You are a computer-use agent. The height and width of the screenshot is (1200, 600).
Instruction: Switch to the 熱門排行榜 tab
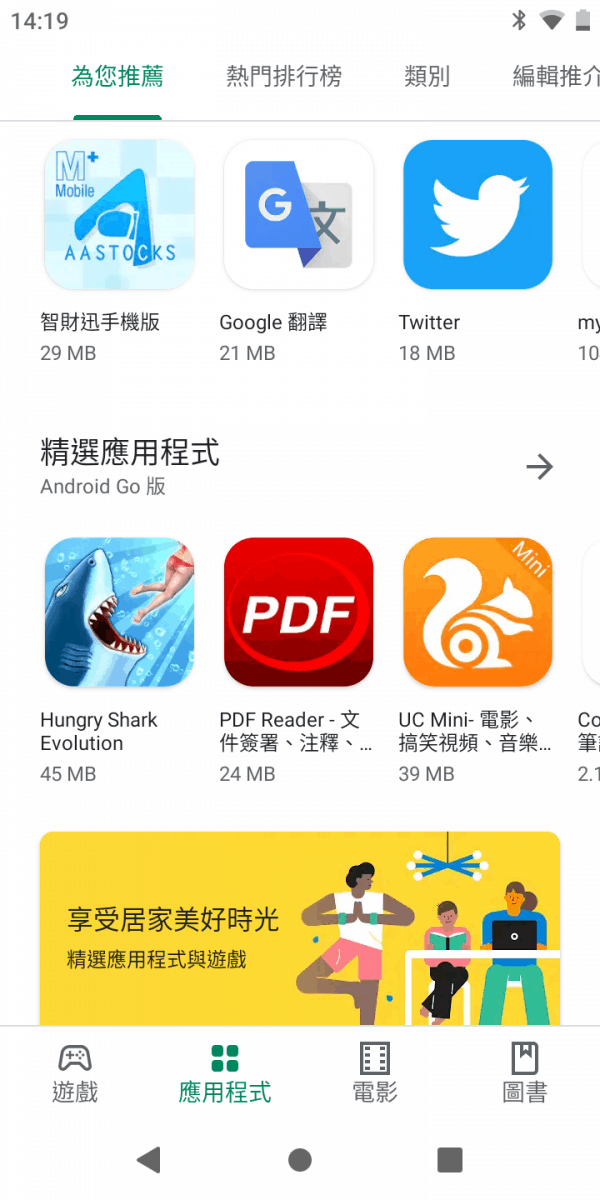(x=284, y=76)
